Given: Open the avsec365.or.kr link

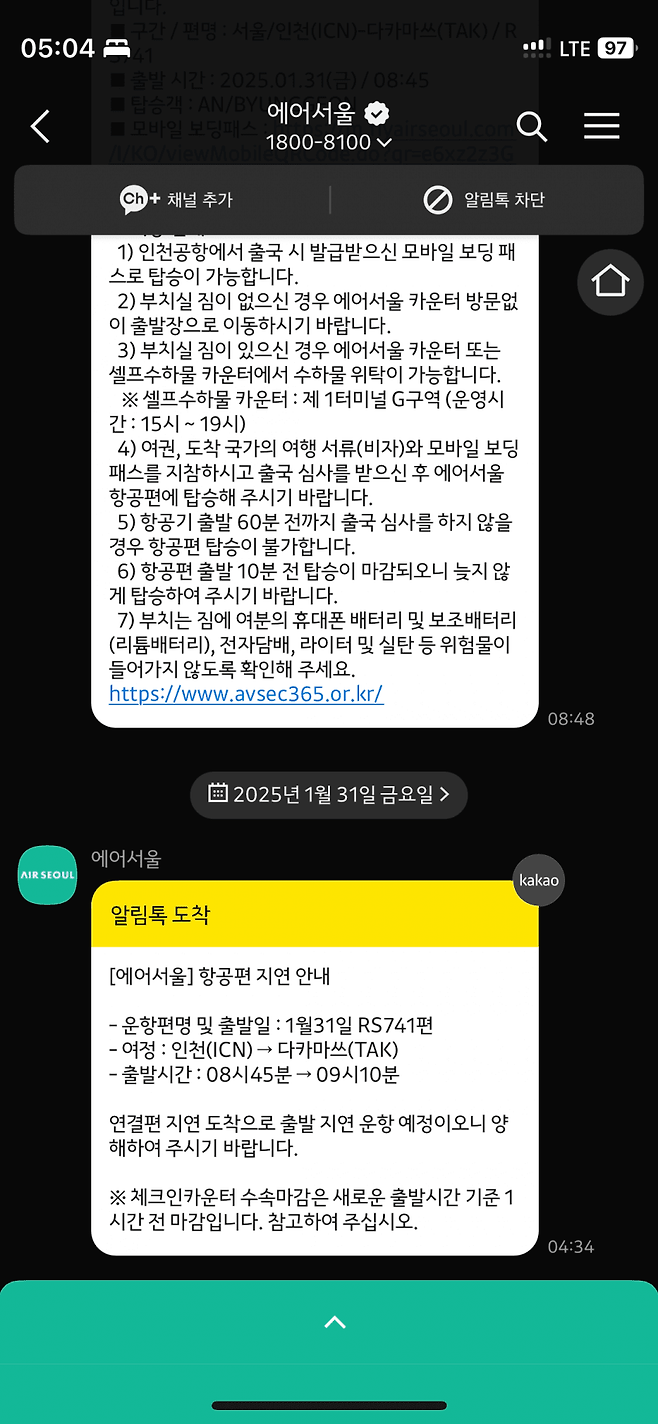Looking at the screenshot, I should click(x=246, y=693).
